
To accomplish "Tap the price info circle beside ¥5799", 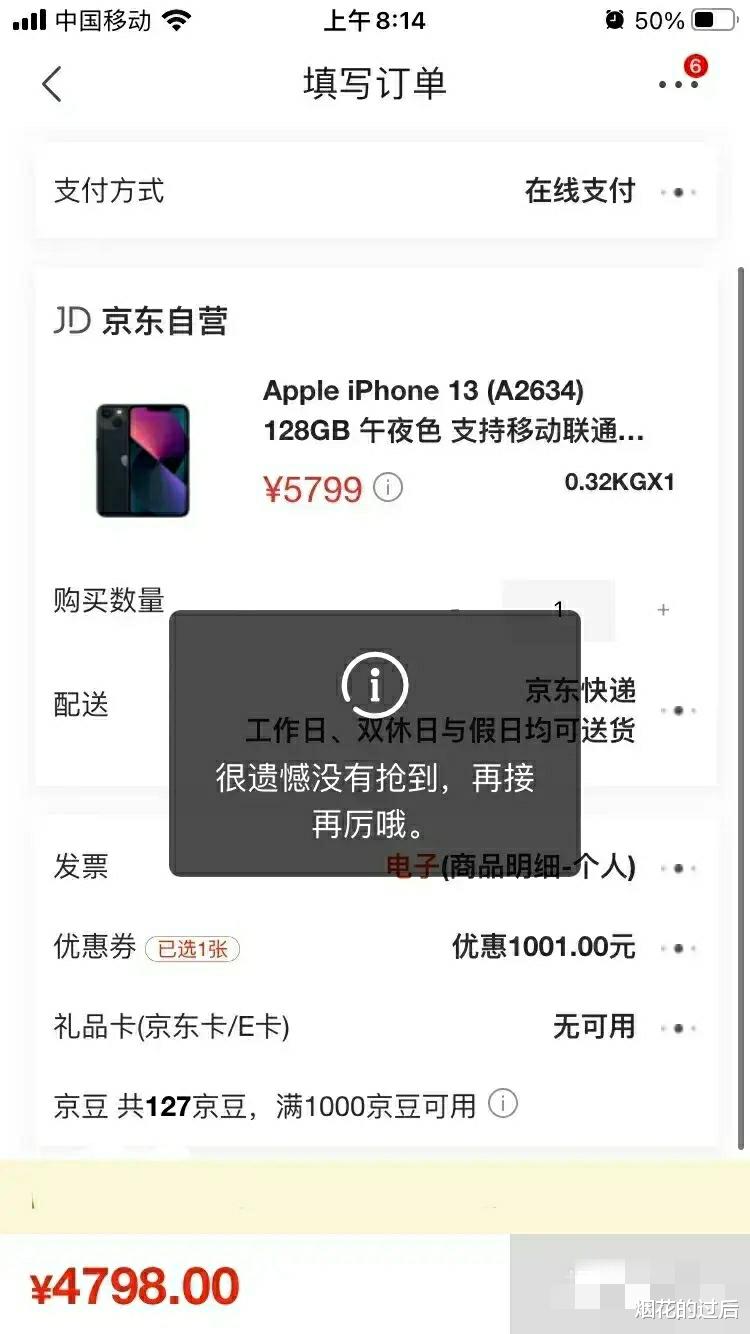I will tap(385, 488).
